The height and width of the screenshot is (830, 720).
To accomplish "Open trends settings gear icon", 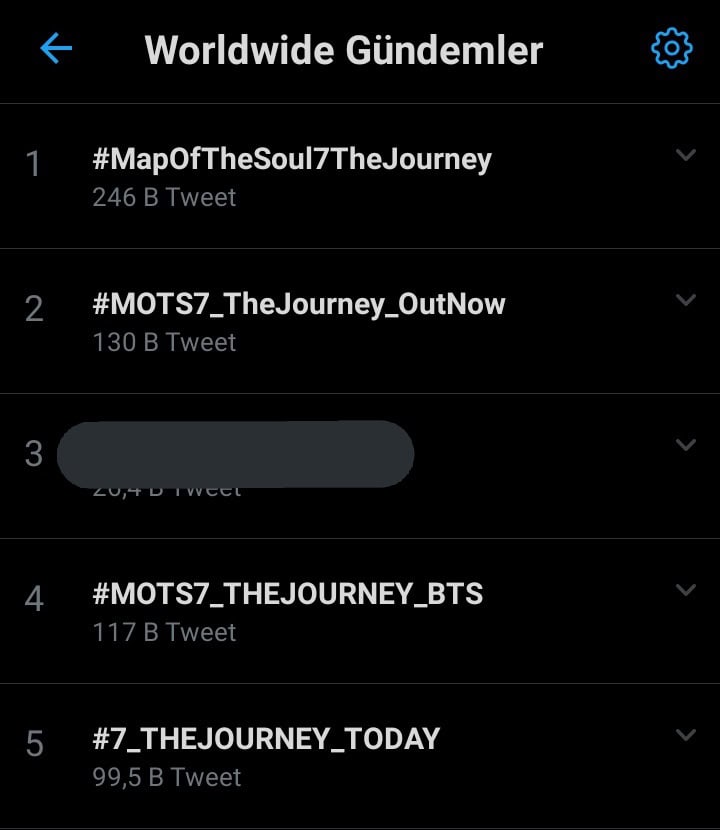I will click(x=671, y=49).
